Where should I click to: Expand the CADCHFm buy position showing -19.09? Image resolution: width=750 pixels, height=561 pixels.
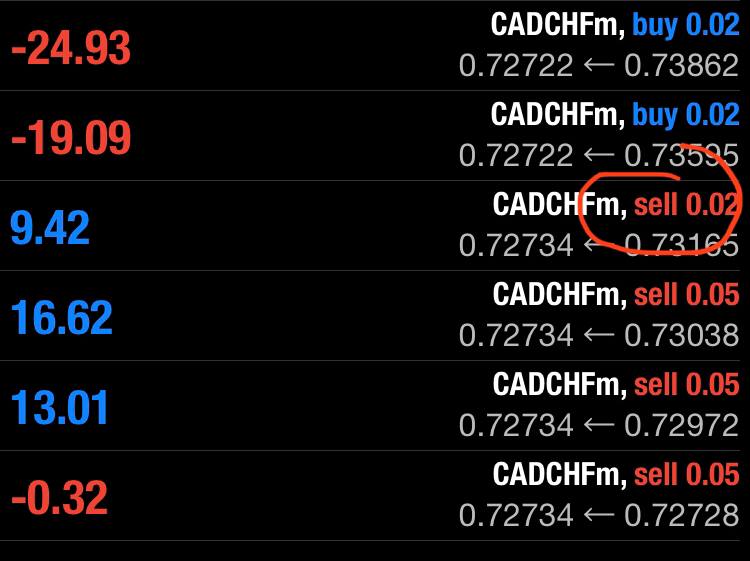pos(375,136)
